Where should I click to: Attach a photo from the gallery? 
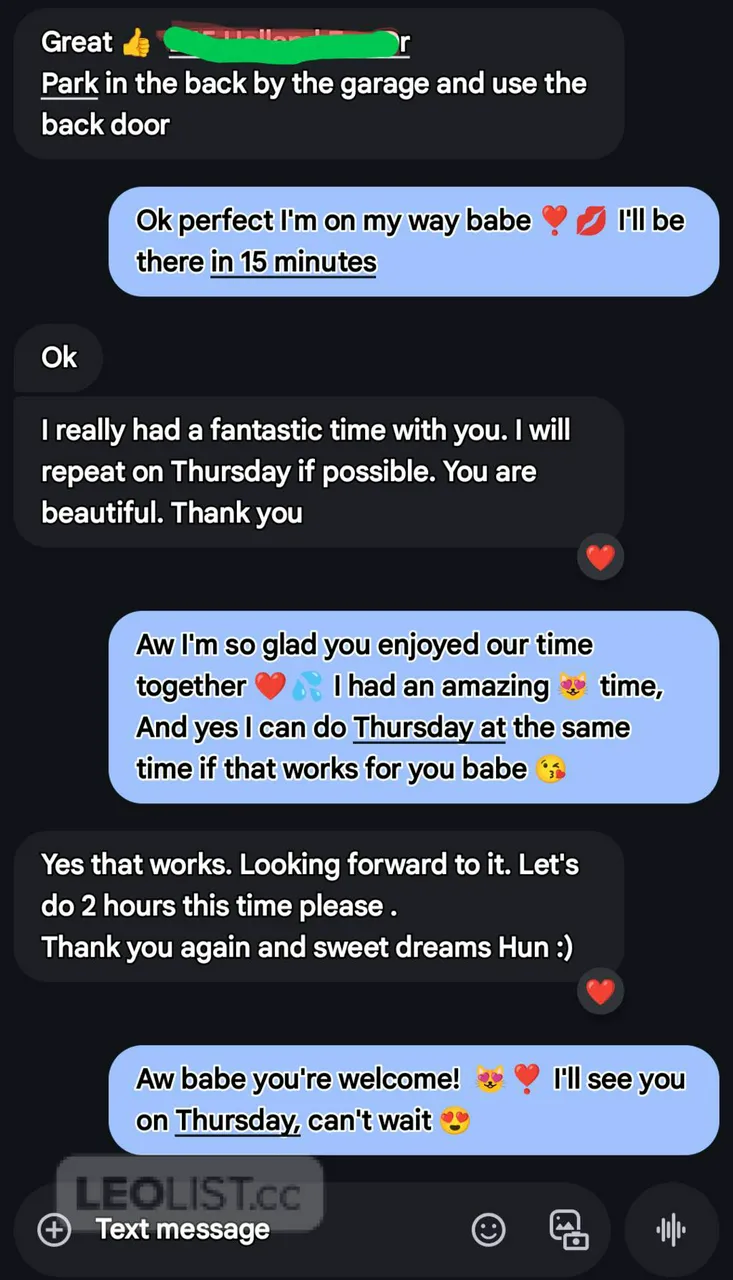tap(567, 1230)
